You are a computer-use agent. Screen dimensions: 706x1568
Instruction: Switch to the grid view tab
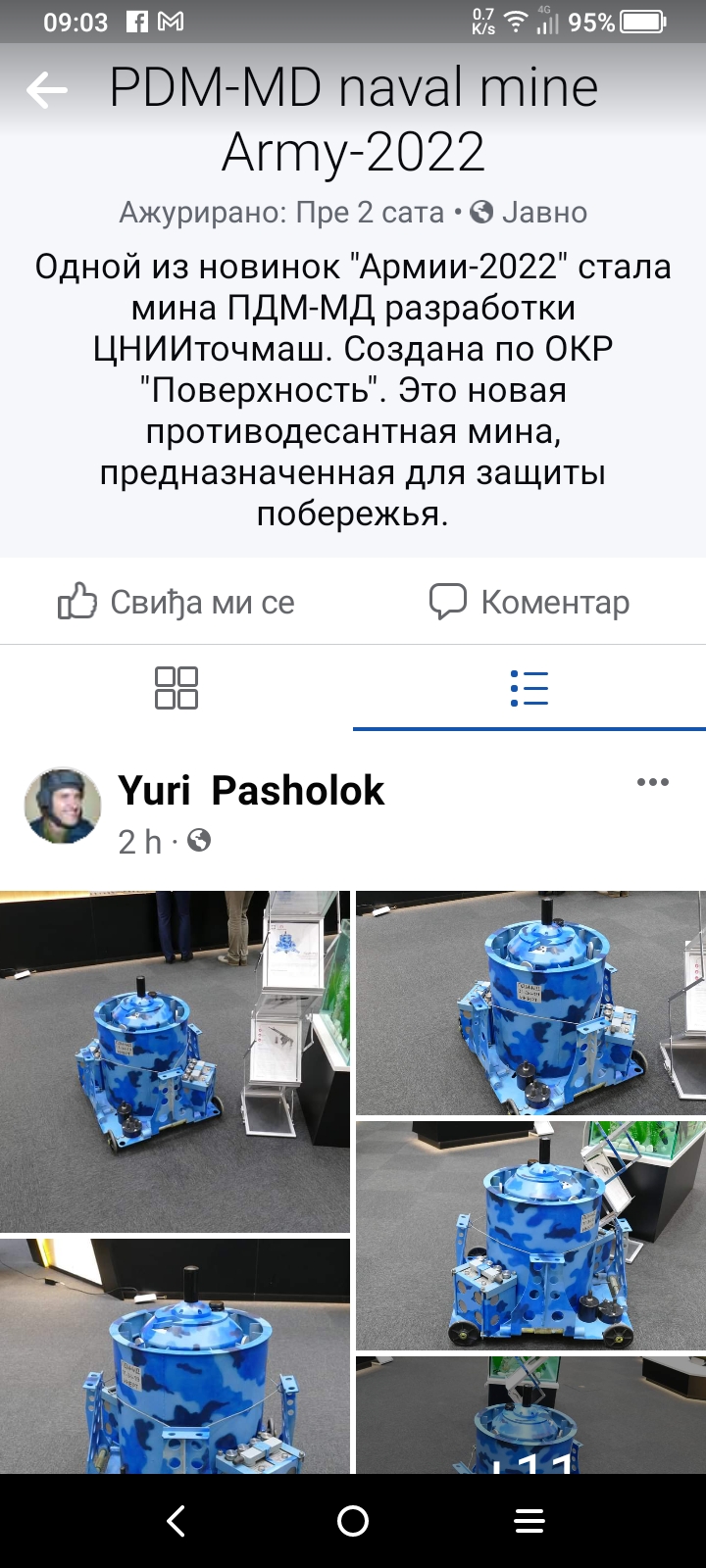click(176, 688)
